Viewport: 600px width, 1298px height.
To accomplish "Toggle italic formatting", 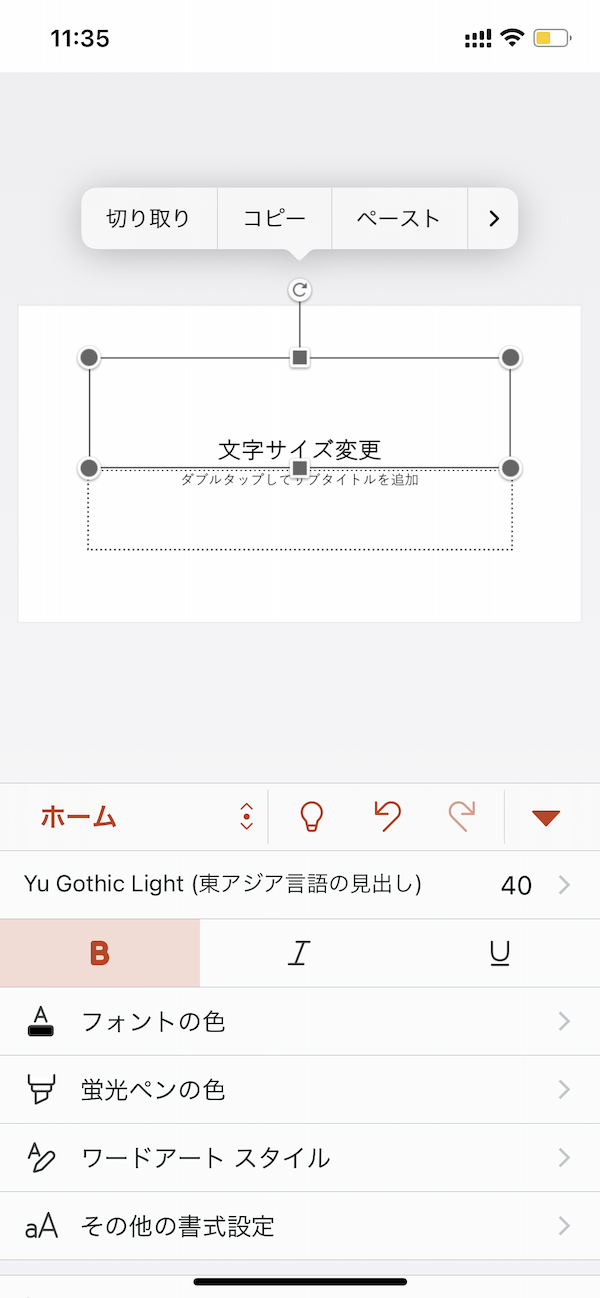I will click(x=299, y=953).
